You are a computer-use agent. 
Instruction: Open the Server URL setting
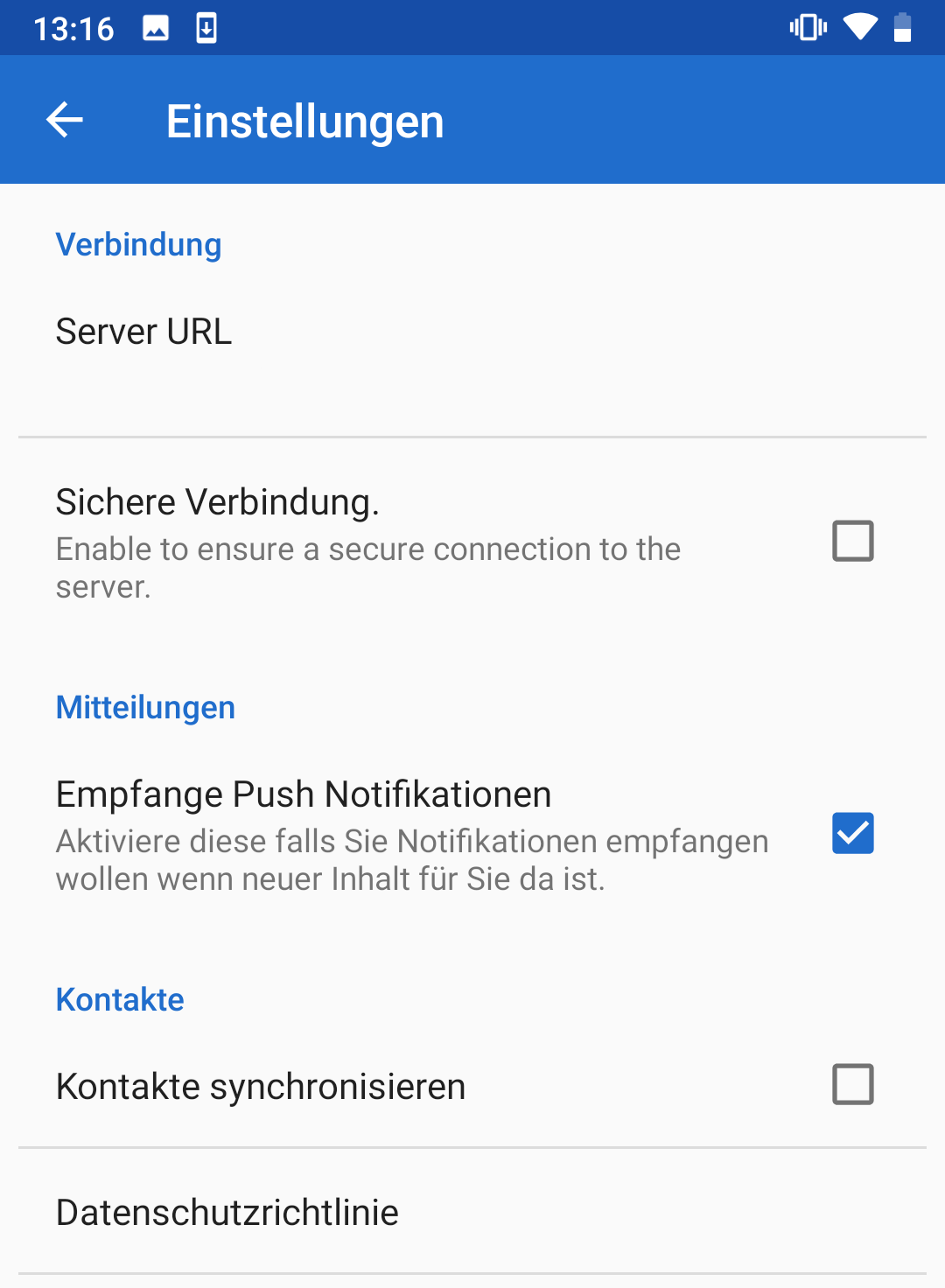(x=144, y=332)
